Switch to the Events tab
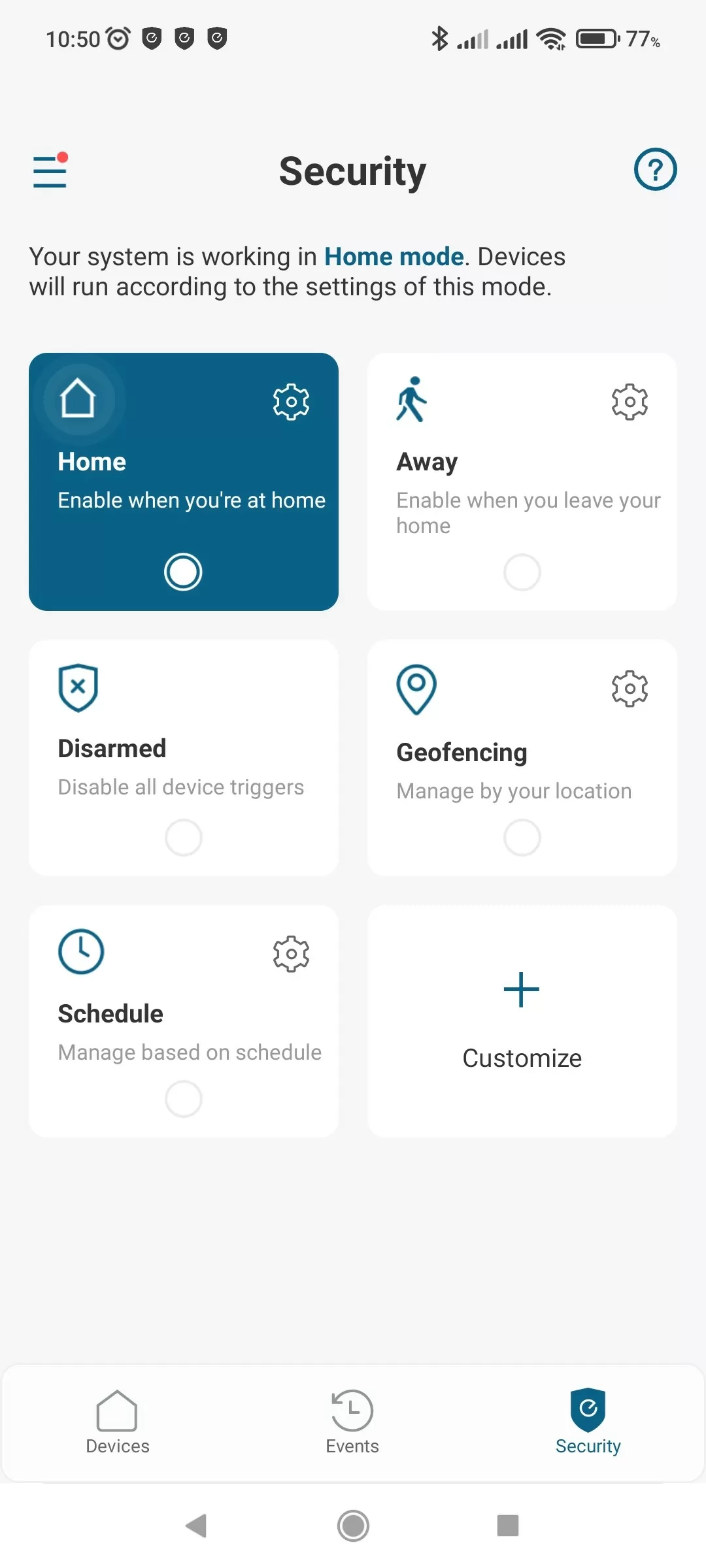This screenshot has width=706, height=1568. (352, 1422)
